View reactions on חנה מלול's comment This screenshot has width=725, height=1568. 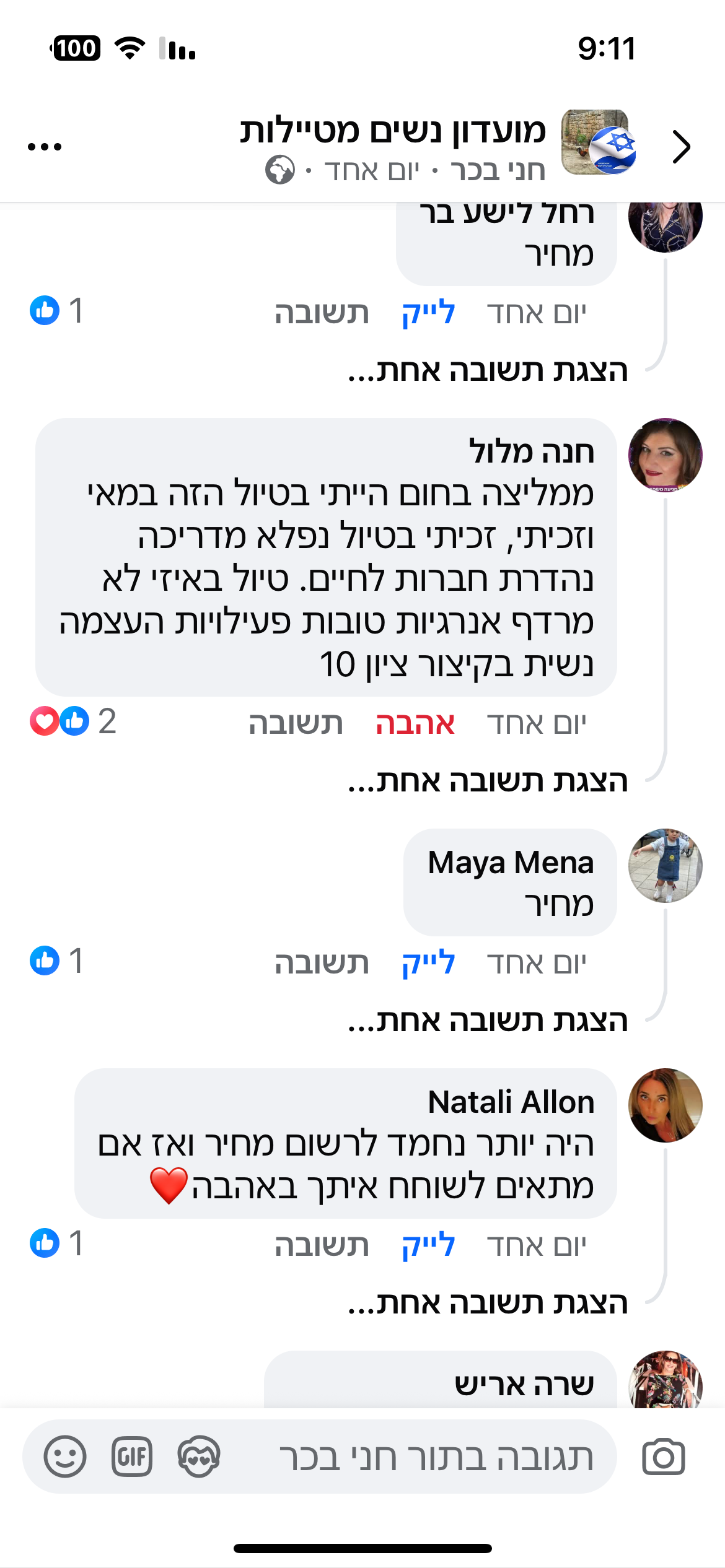[72, 721]
